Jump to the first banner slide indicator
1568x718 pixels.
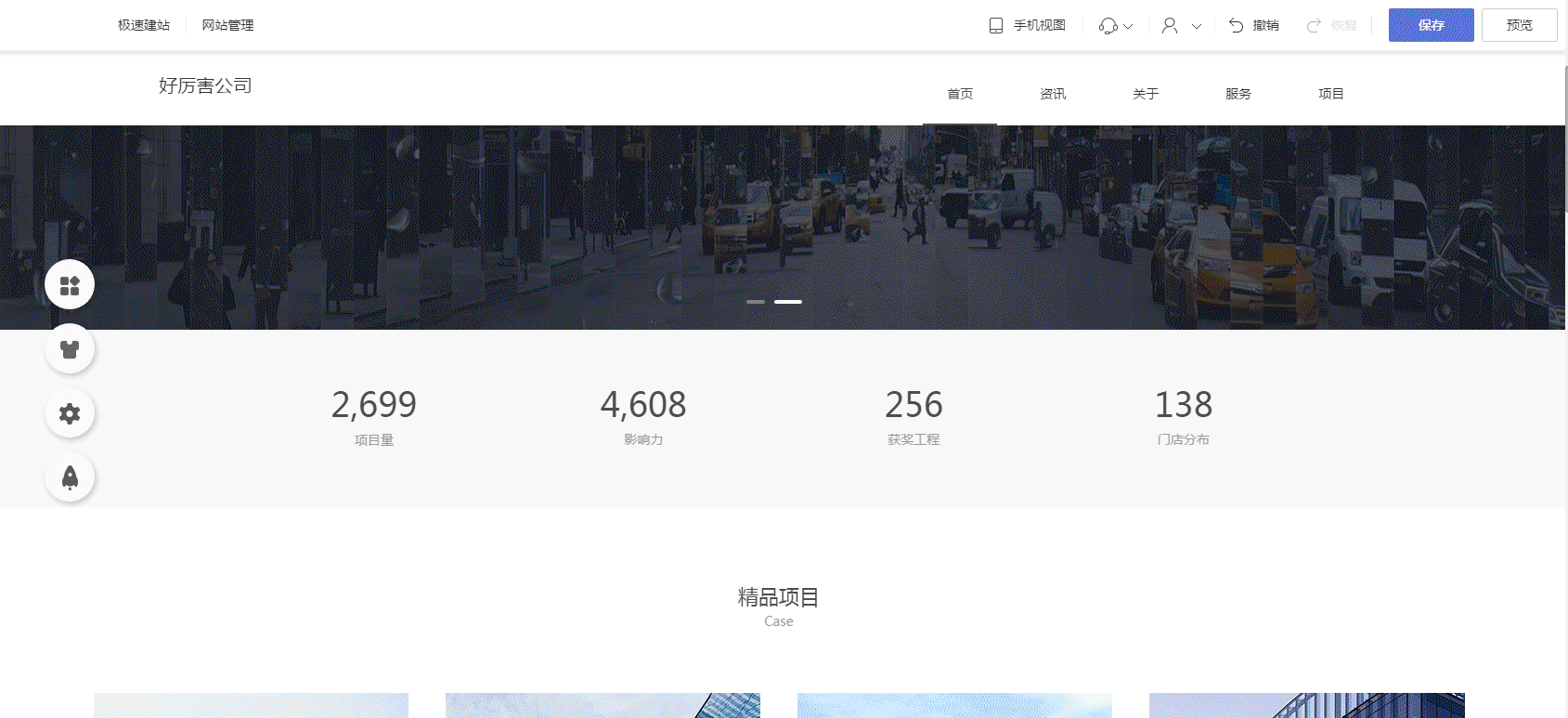click(756, 302)
